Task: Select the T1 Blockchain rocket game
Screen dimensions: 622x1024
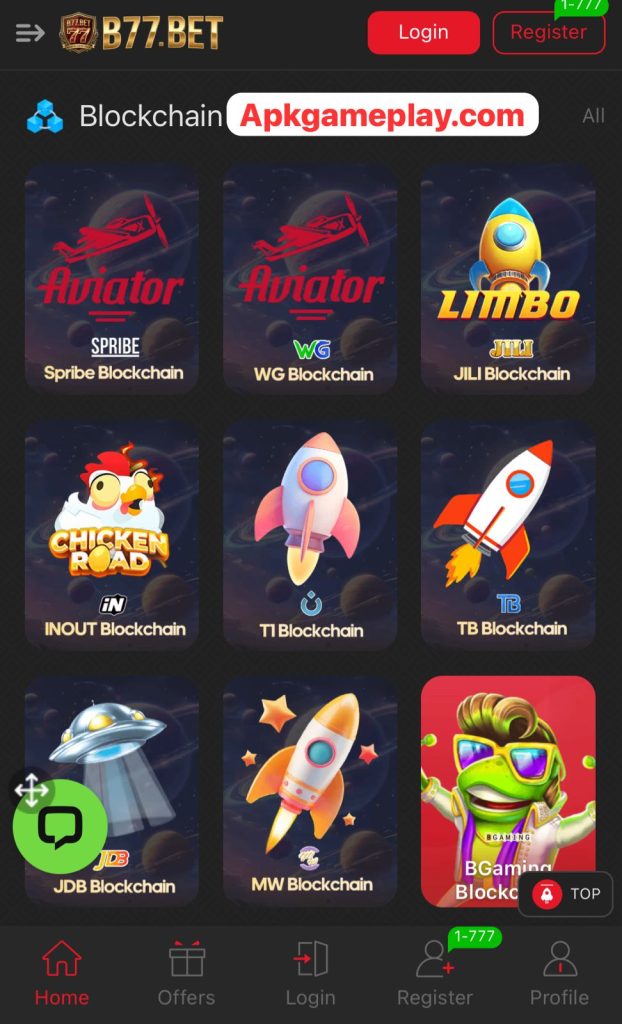Action: pos(310,535)
